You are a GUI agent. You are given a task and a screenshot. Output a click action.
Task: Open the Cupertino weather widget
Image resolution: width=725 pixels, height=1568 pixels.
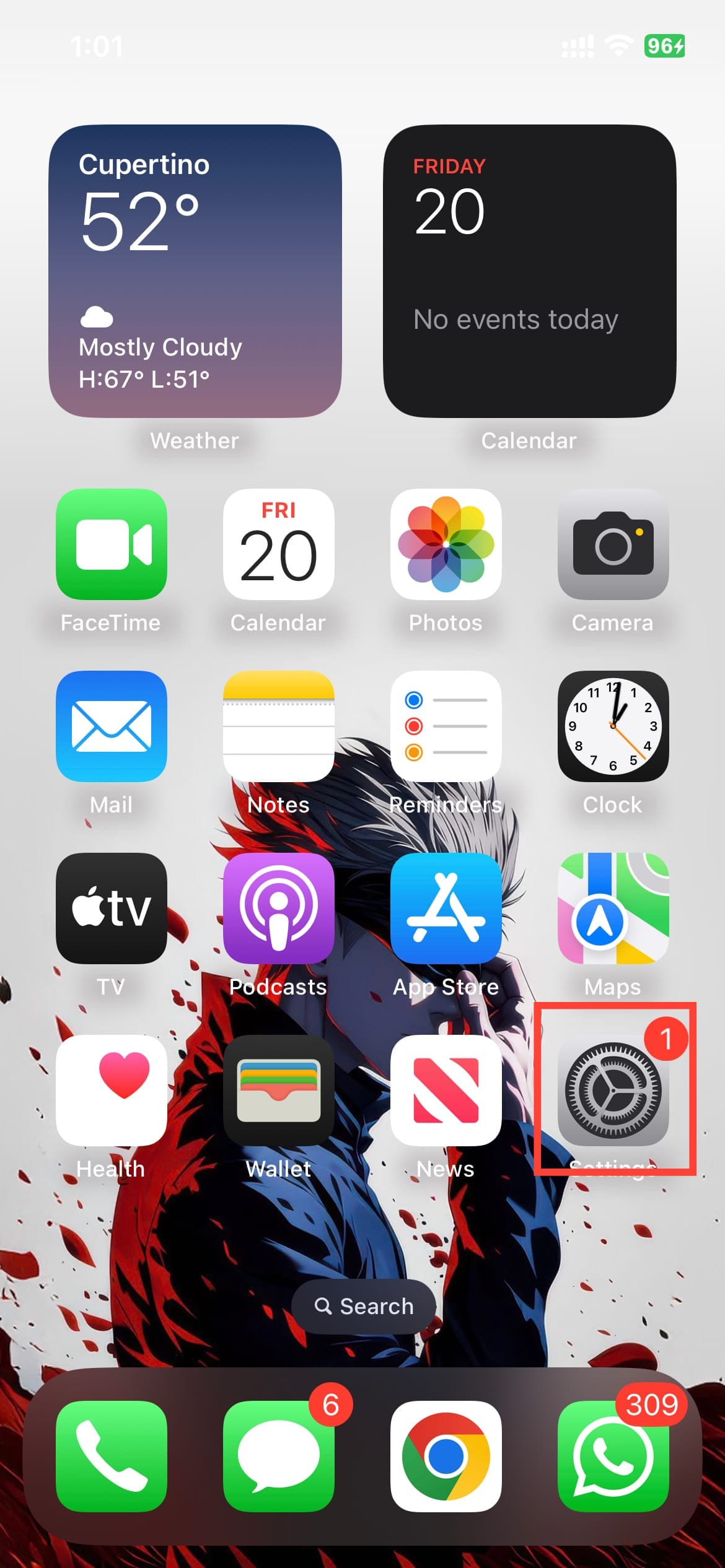[195, 271]
